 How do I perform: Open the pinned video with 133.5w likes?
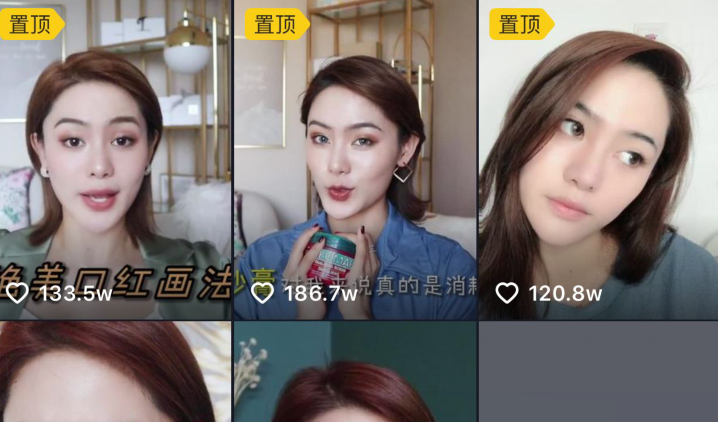point(115,160)
